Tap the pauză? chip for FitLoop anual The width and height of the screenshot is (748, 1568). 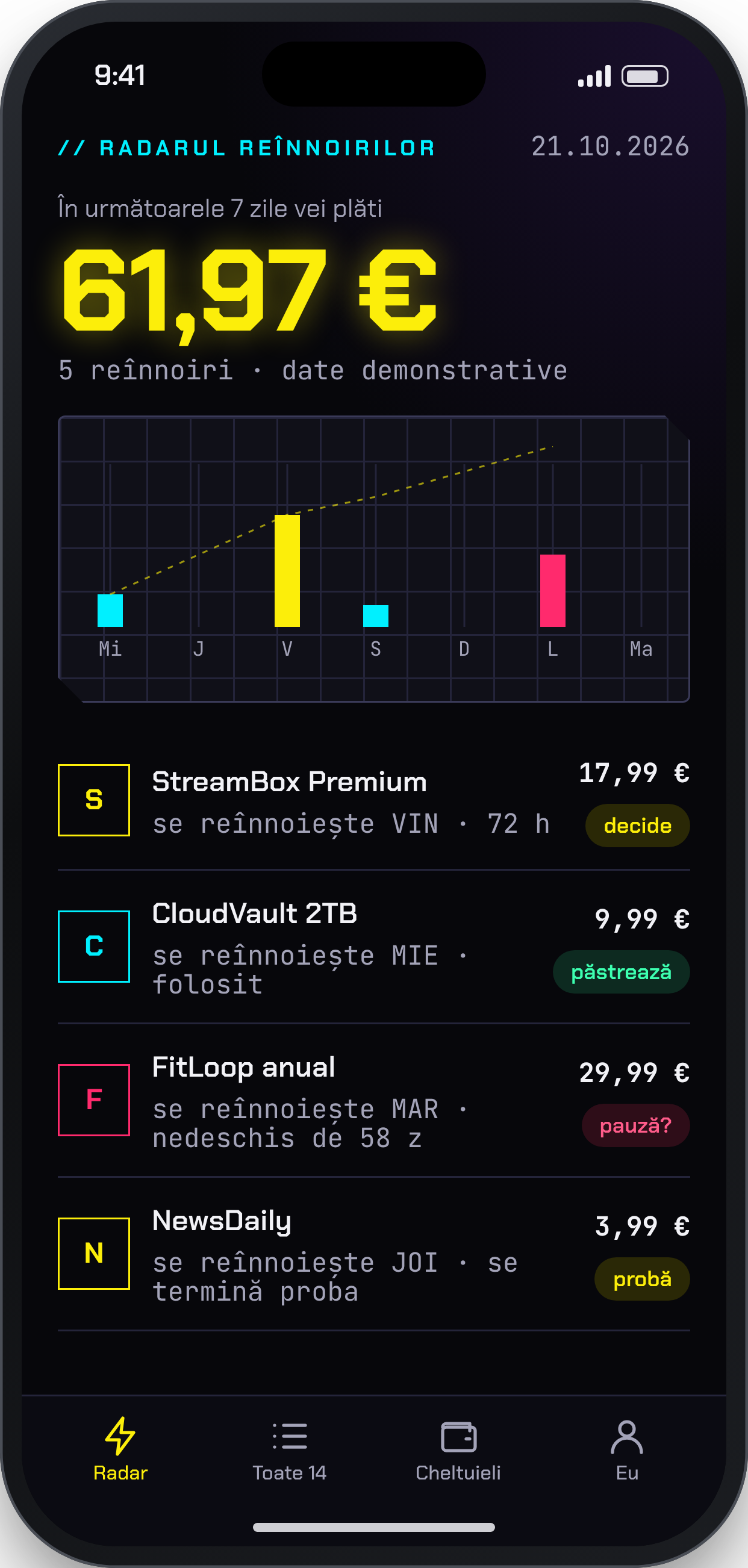(x=635, y=1125)
